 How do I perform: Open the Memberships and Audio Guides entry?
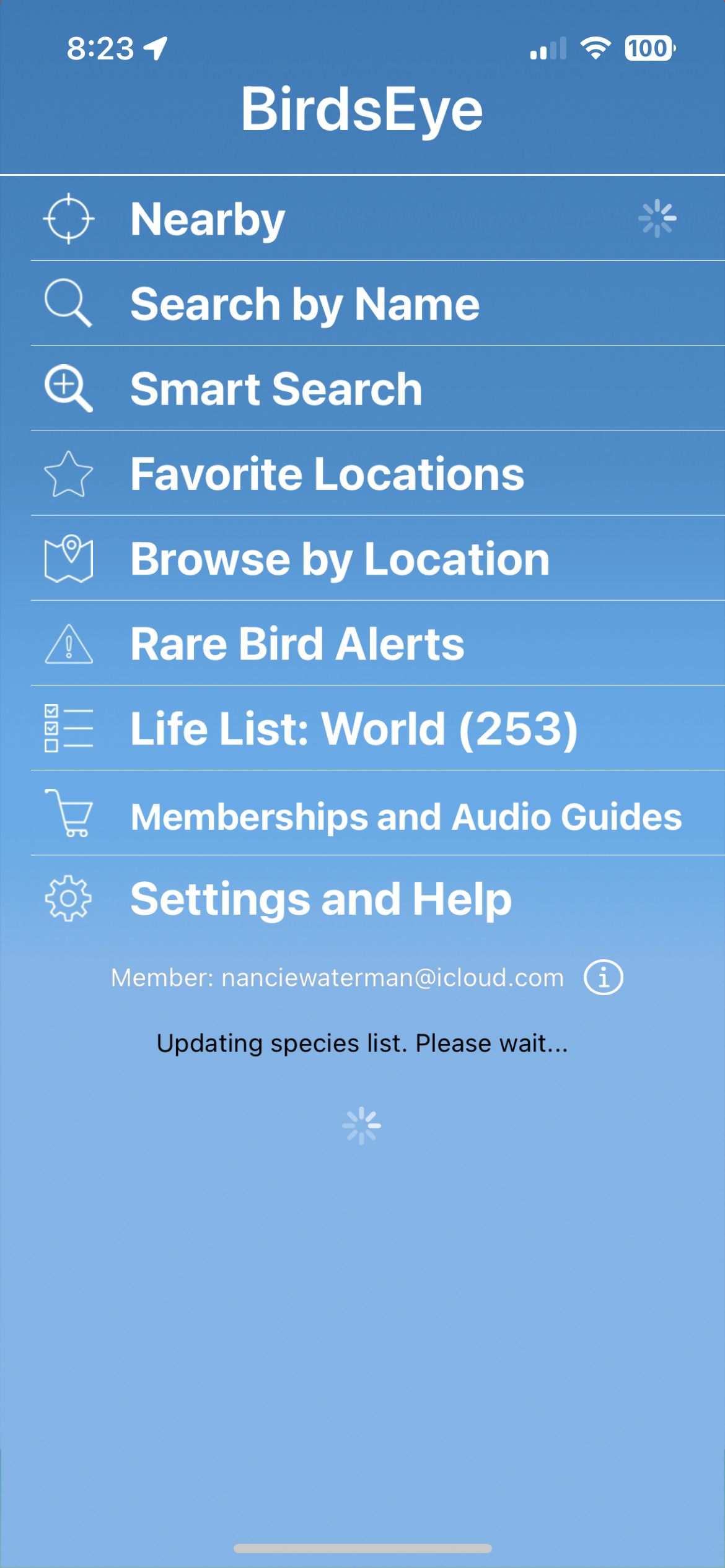[406, 817]
